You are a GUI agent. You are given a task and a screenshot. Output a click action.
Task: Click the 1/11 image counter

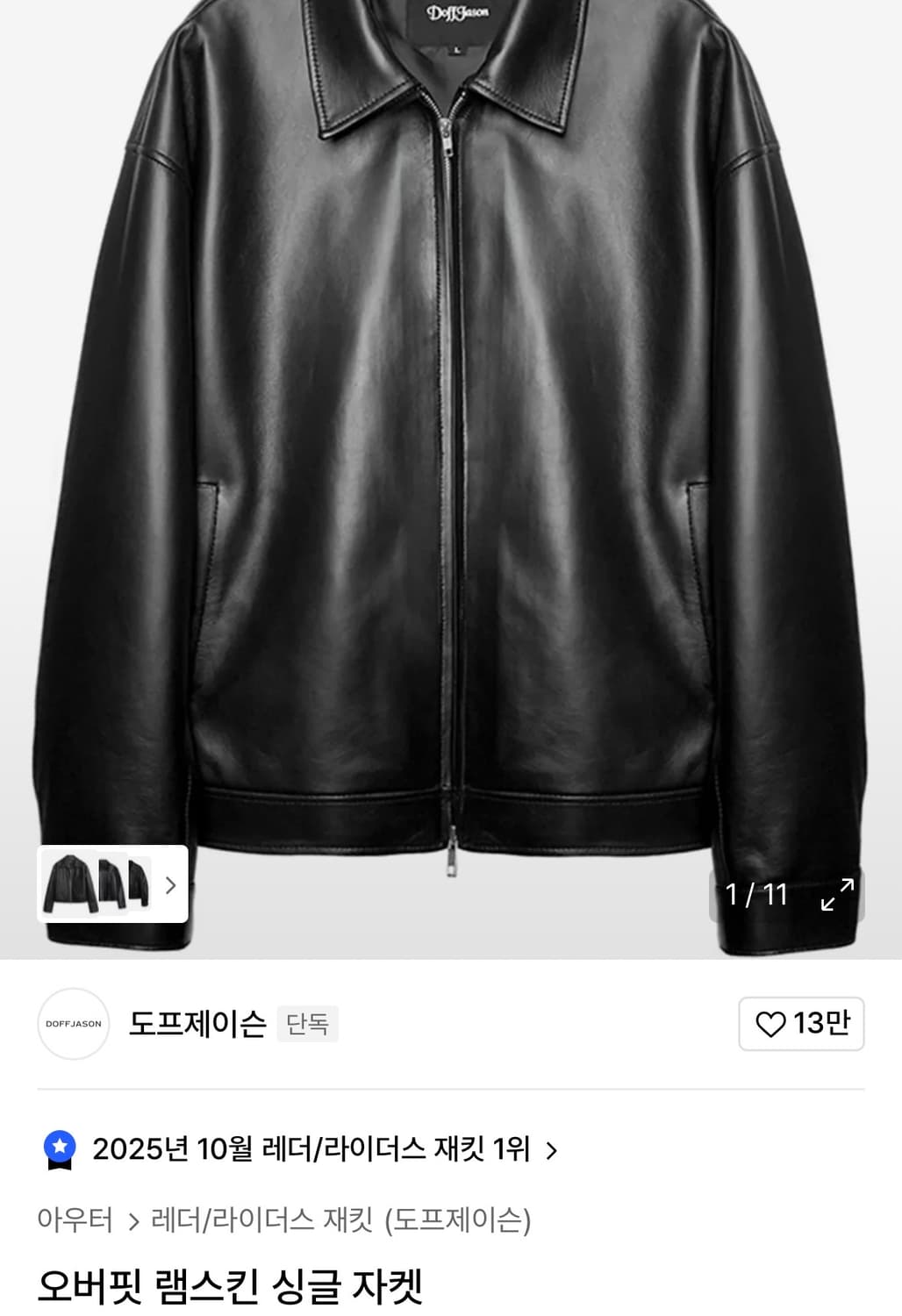[x=759, y=895]
